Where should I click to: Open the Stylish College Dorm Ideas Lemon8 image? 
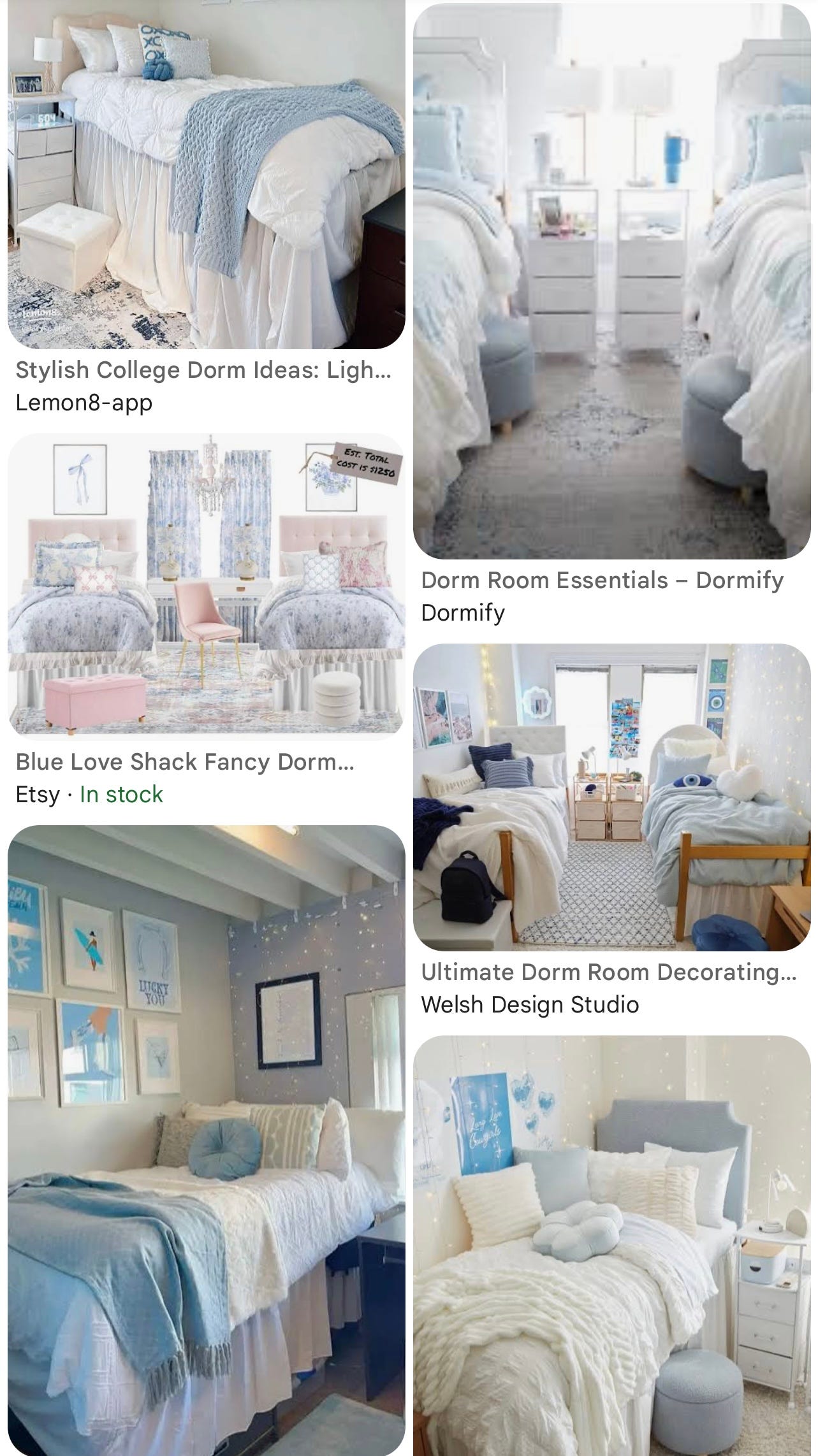[x=206, y=174]
